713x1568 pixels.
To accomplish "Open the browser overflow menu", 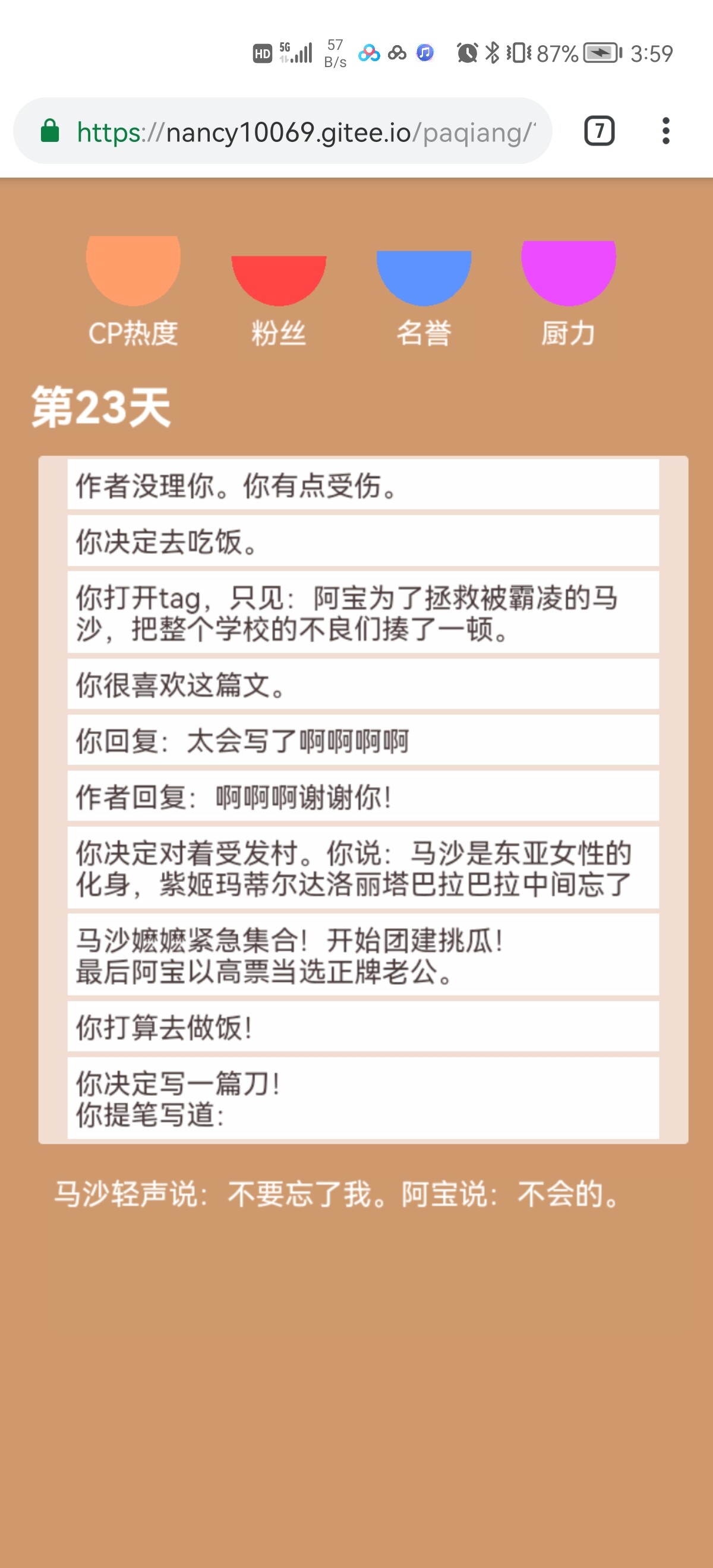I will coord(665,131).
